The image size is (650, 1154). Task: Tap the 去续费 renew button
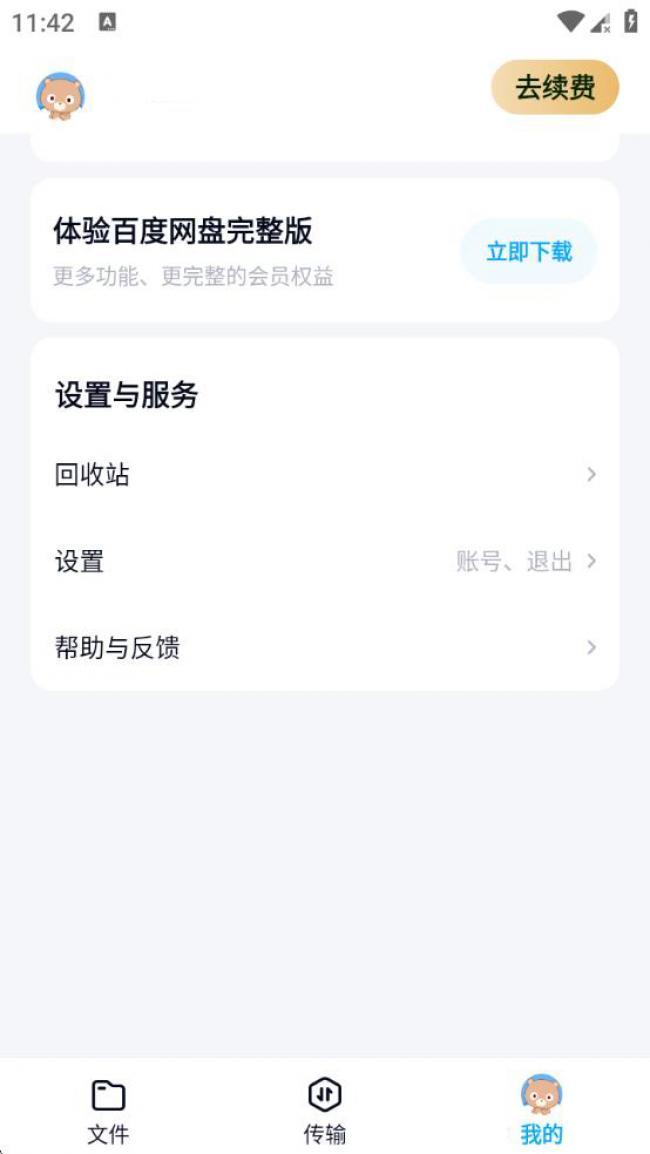pyautogui.click(x=555, y=87)
